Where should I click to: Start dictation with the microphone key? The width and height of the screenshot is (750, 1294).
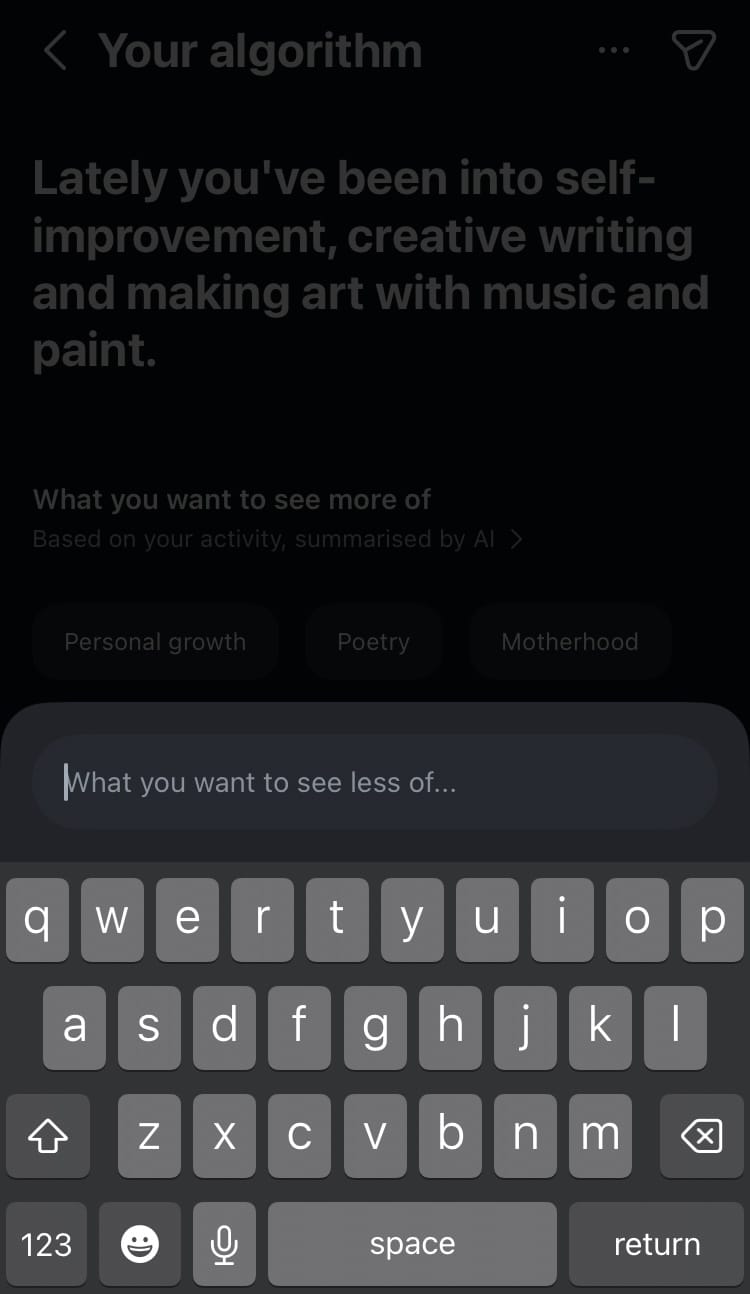[224, 1244]
